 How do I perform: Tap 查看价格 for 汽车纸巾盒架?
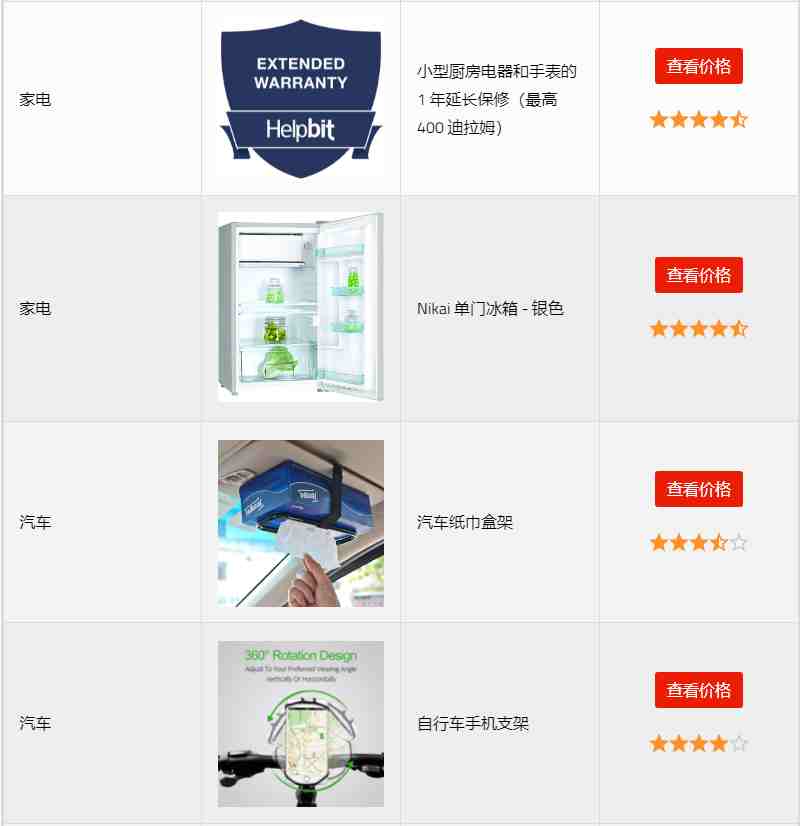(698, 489)
